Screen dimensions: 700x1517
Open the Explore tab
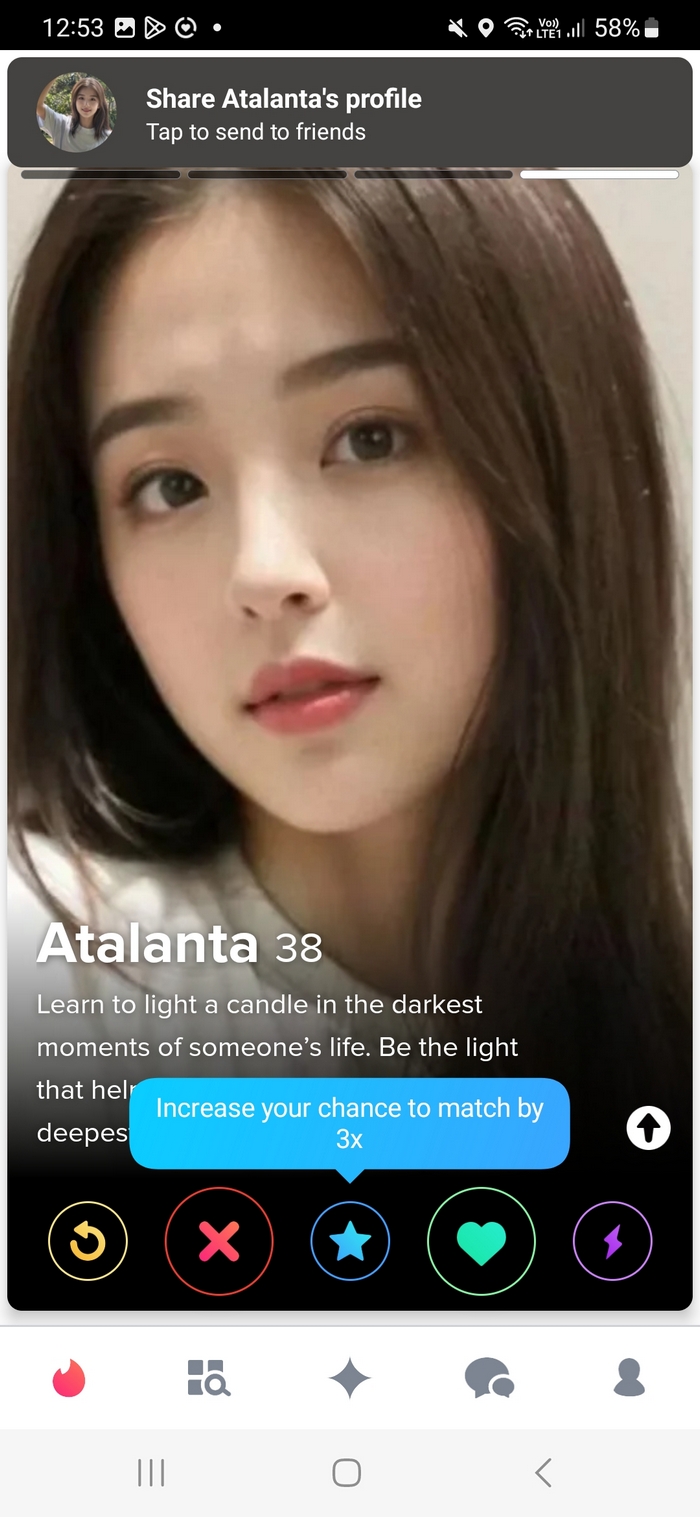209,1378
